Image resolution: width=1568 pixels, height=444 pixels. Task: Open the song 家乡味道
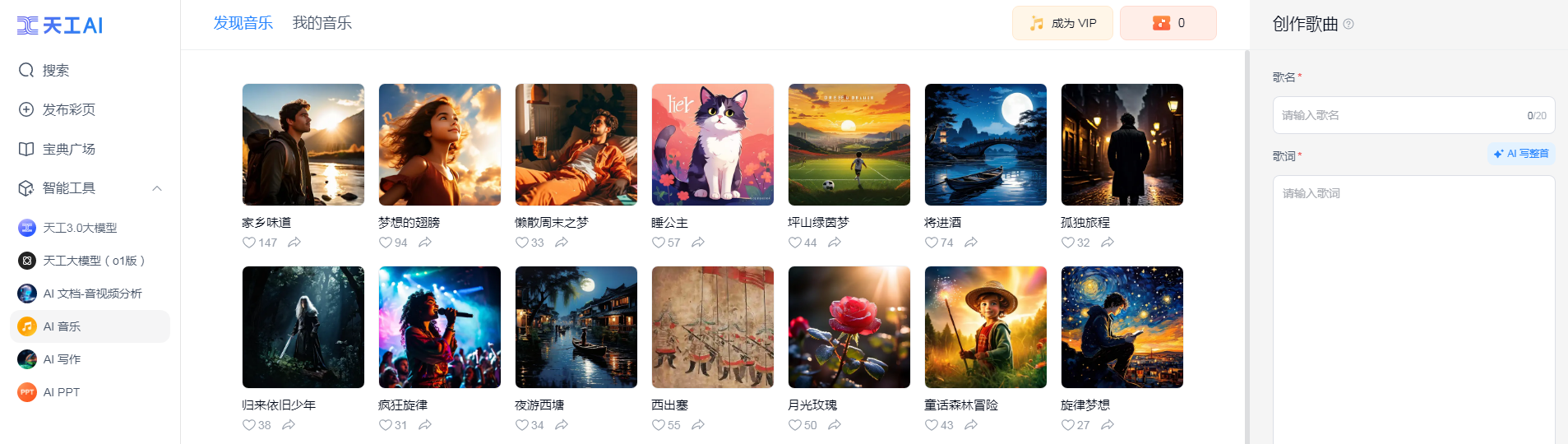303,145
